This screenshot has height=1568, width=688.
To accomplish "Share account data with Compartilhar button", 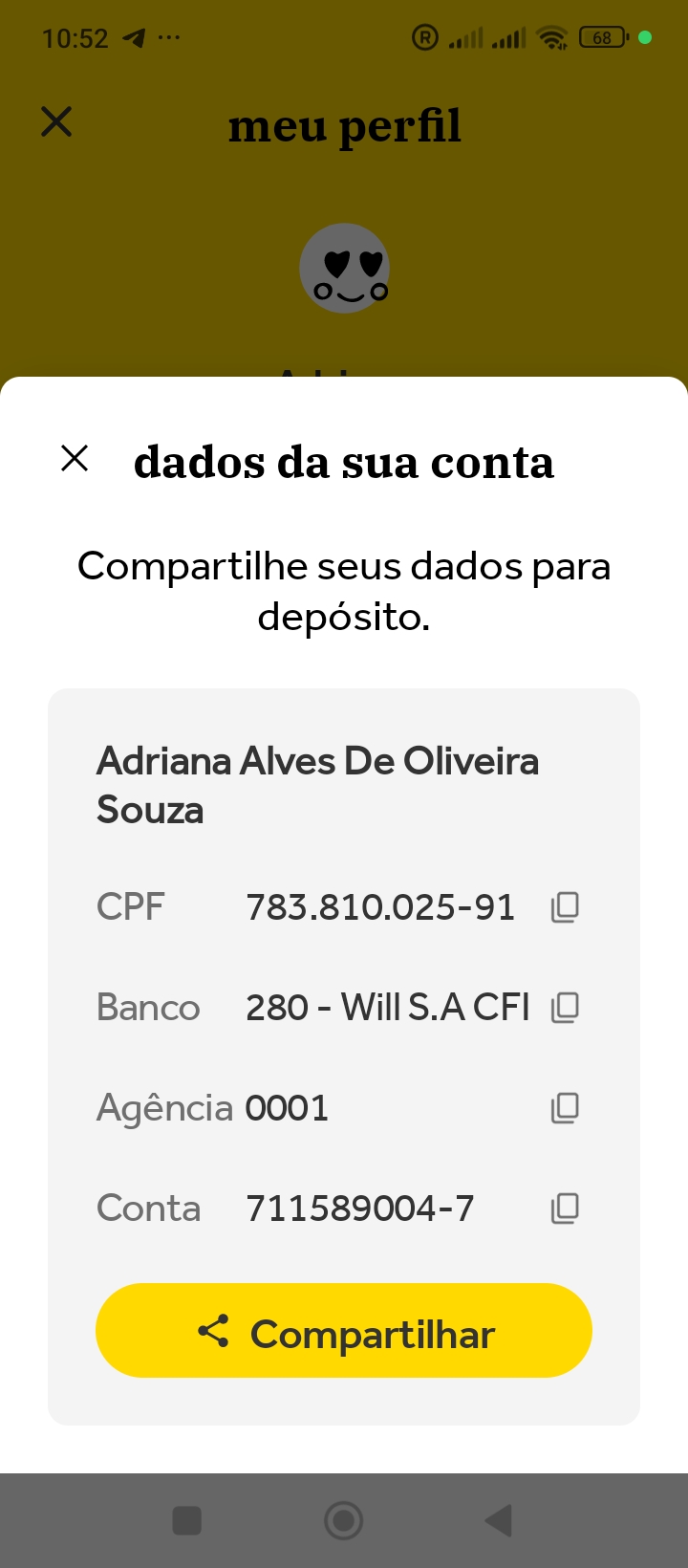I will pos(344,1331).
